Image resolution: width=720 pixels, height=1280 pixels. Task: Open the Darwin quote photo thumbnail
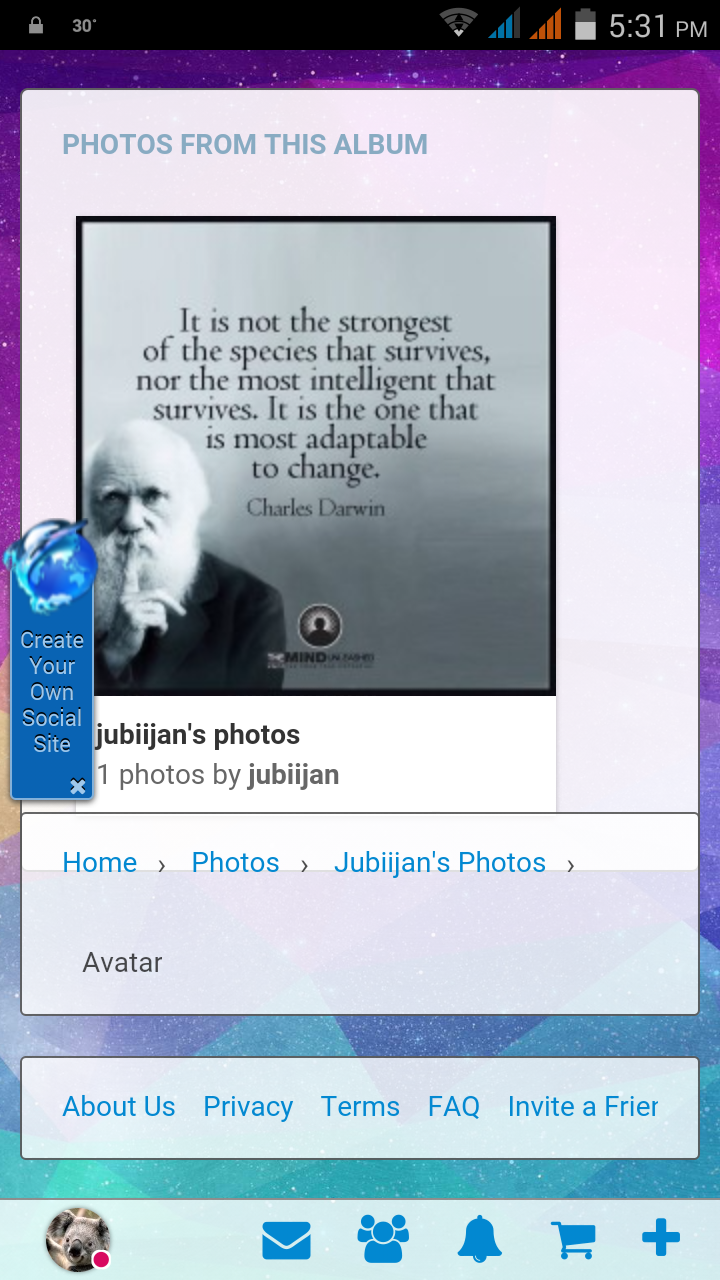(x=316, y=455)
